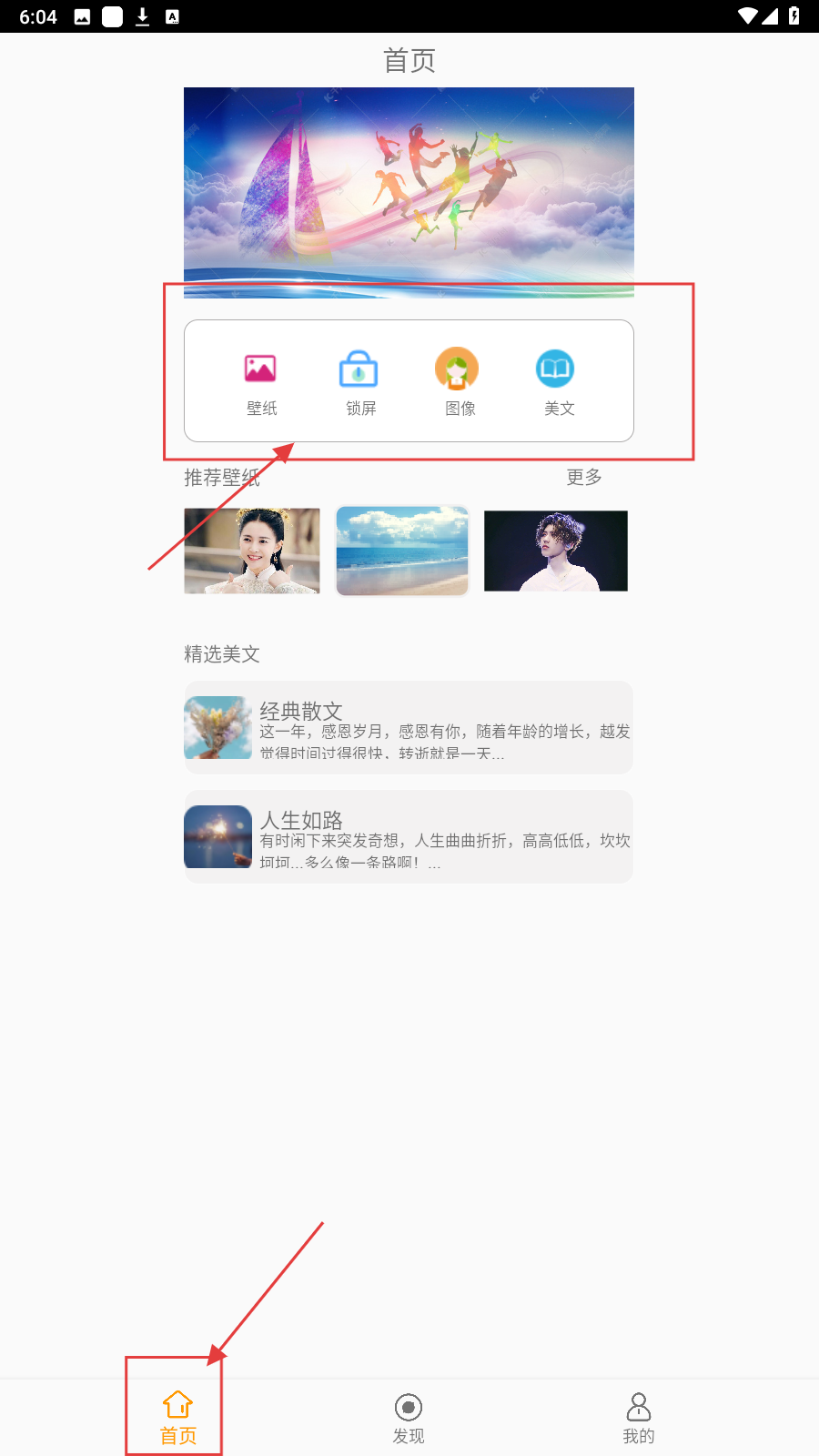Open the smiling woman wallpaper thumbnail
The image size is (819, 1456).
coord(252,551)
